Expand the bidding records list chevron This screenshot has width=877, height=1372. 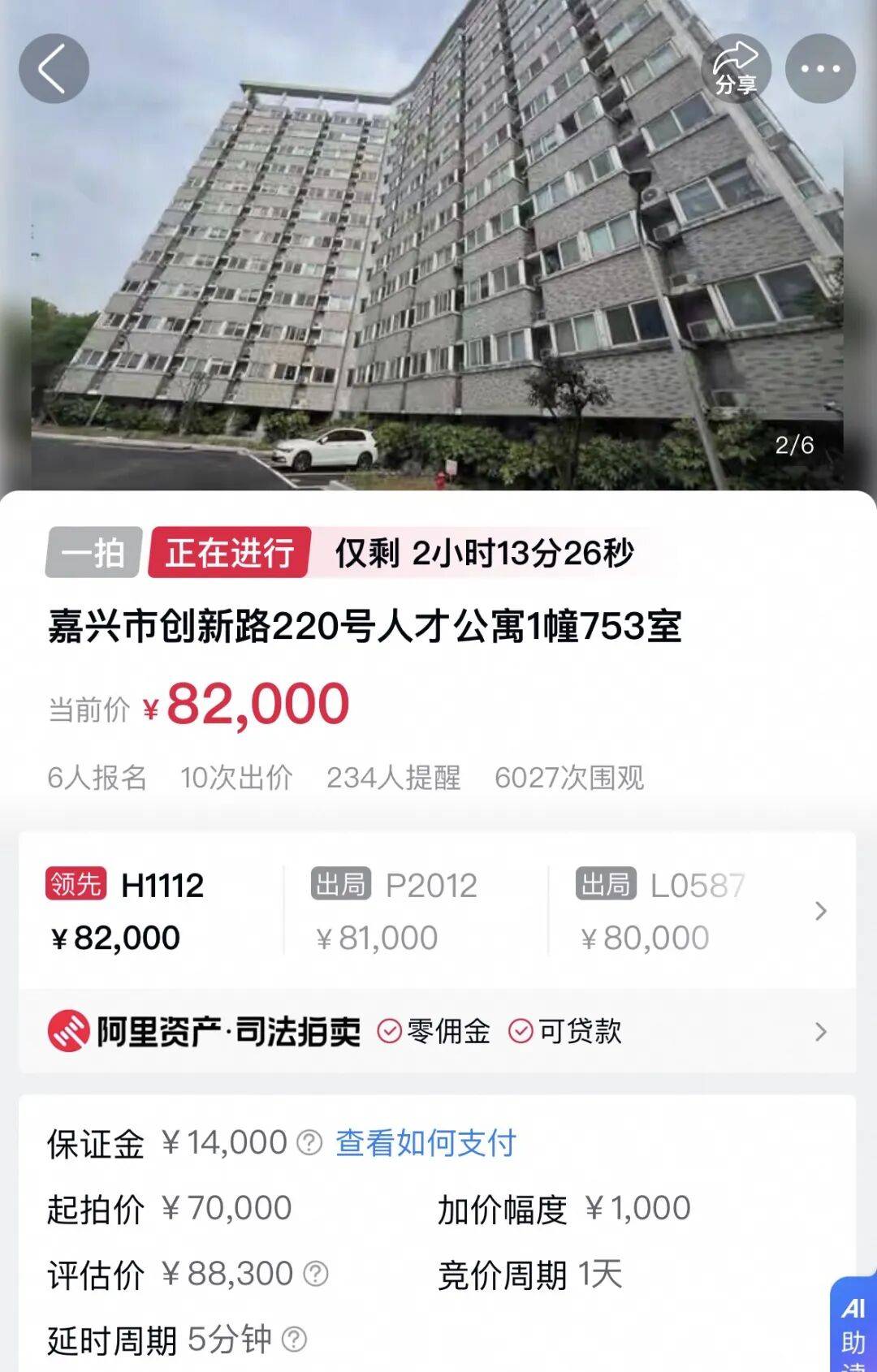pyautogui.click(x=820, y=911)
